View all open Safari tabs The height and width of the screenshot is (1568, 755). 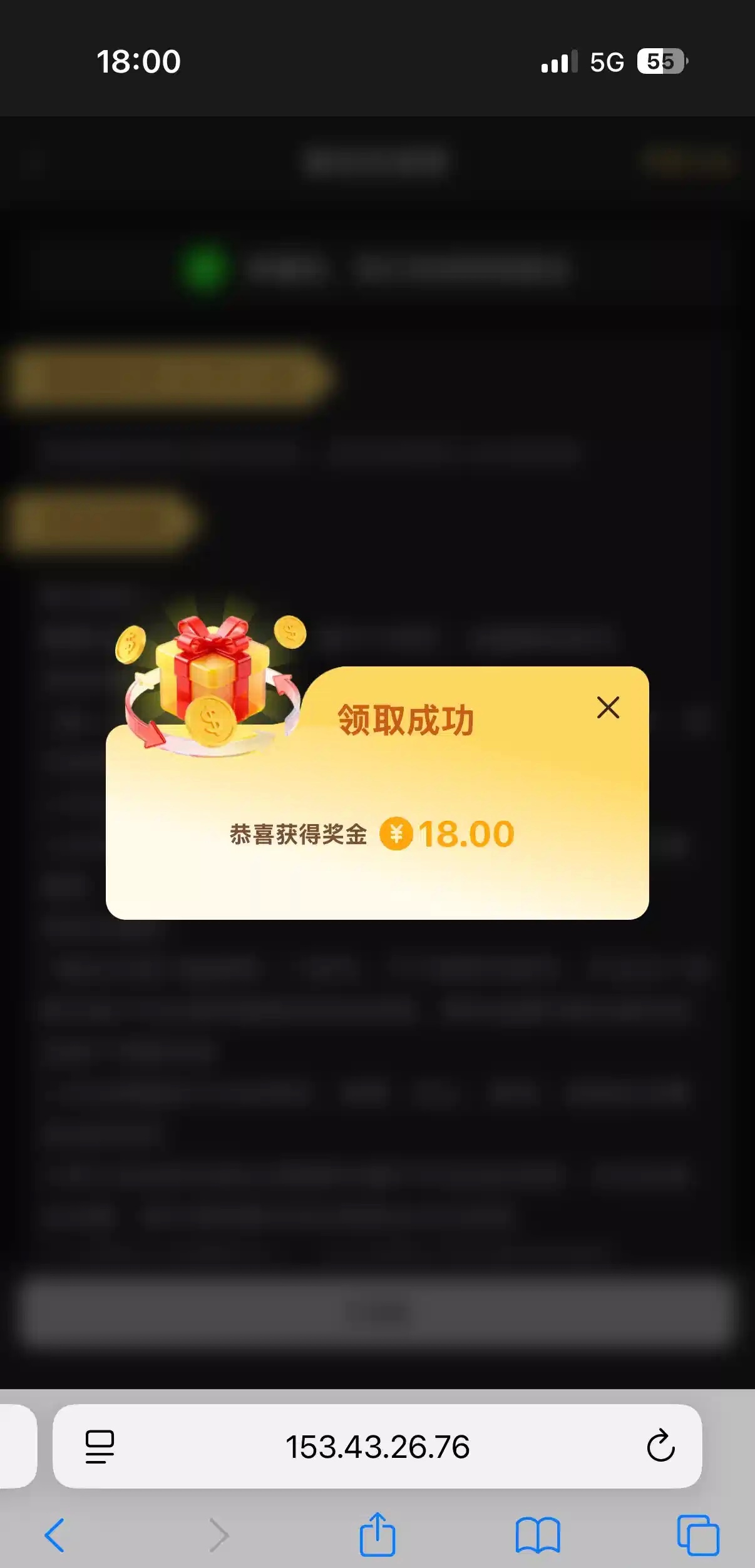[697, 1535]
